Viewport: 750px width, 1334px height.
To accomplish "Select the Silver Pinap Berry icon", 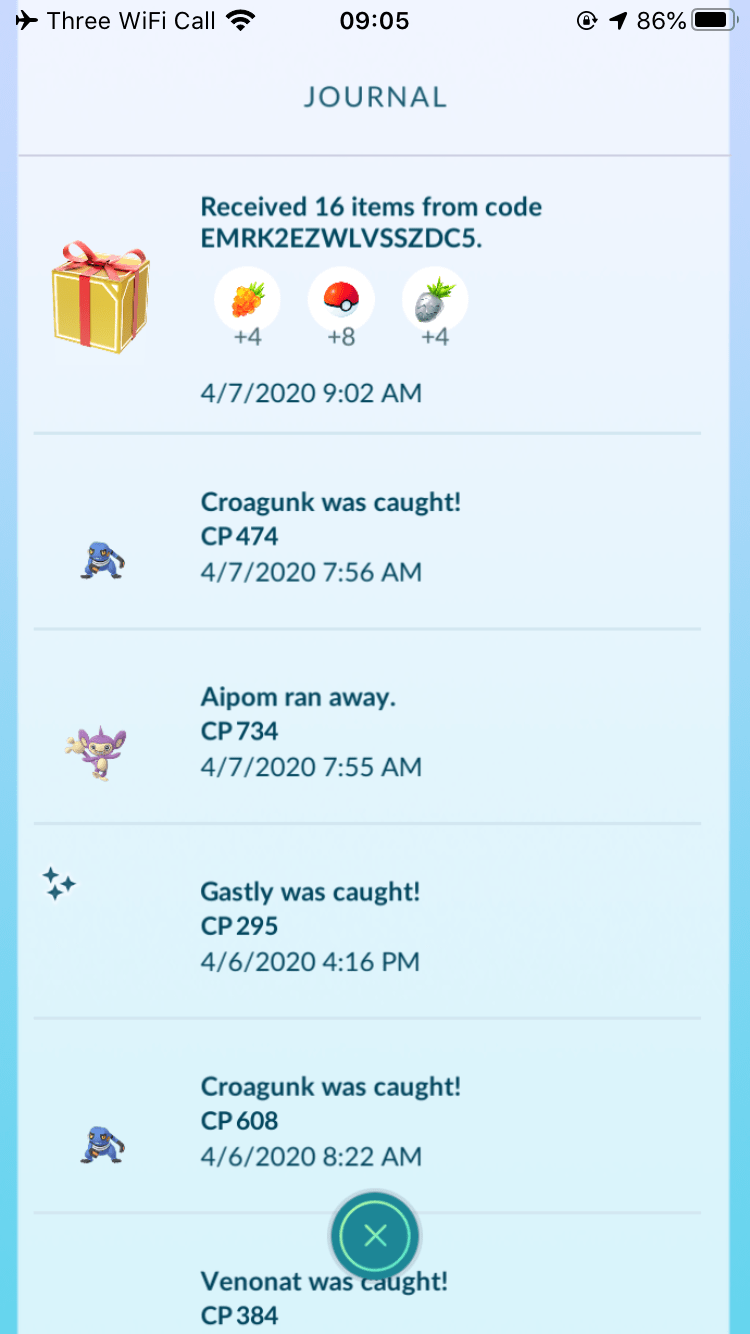I will click(434, 298).
